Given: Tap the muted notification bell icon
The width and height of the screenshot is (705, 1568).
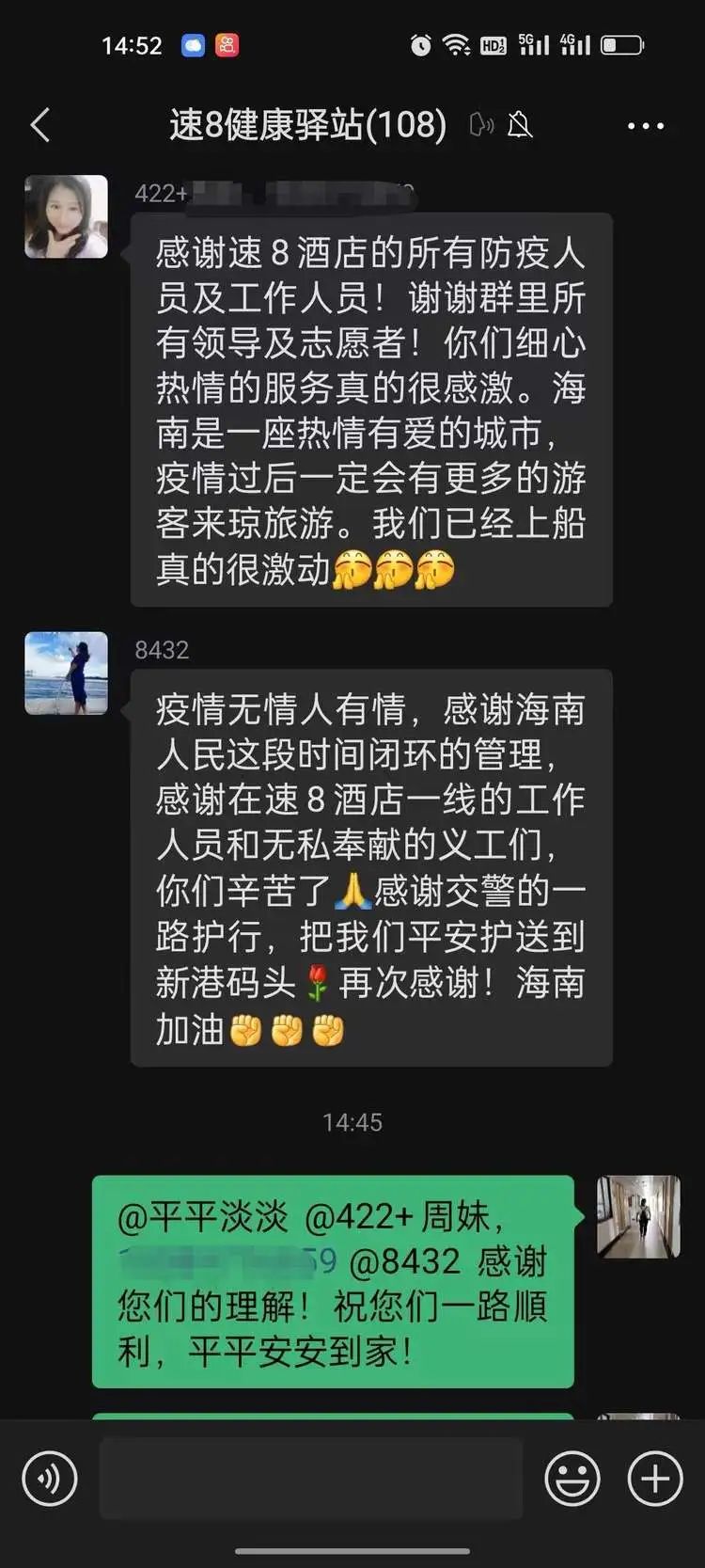Looking at the screenshot, I should point(522,125).
